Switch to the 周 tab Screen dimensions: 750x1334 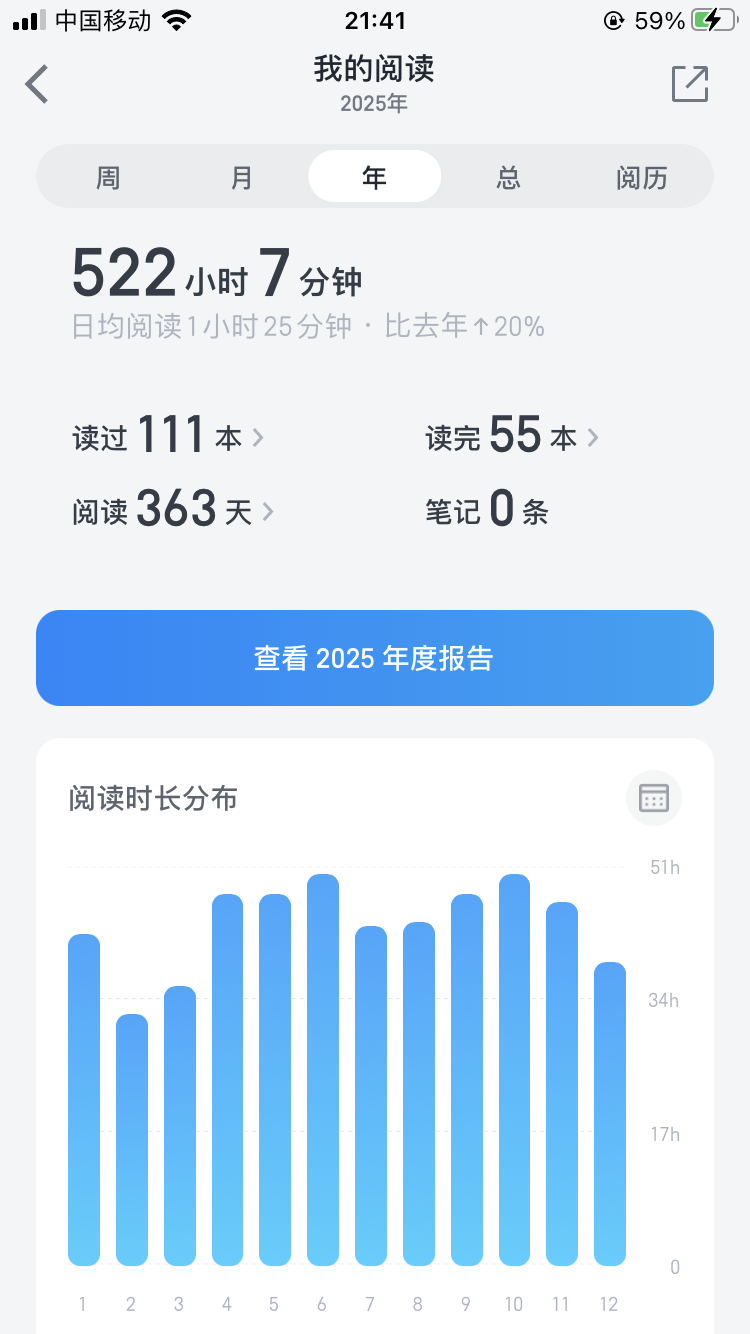pyautogui.click(x=108, y=176)
